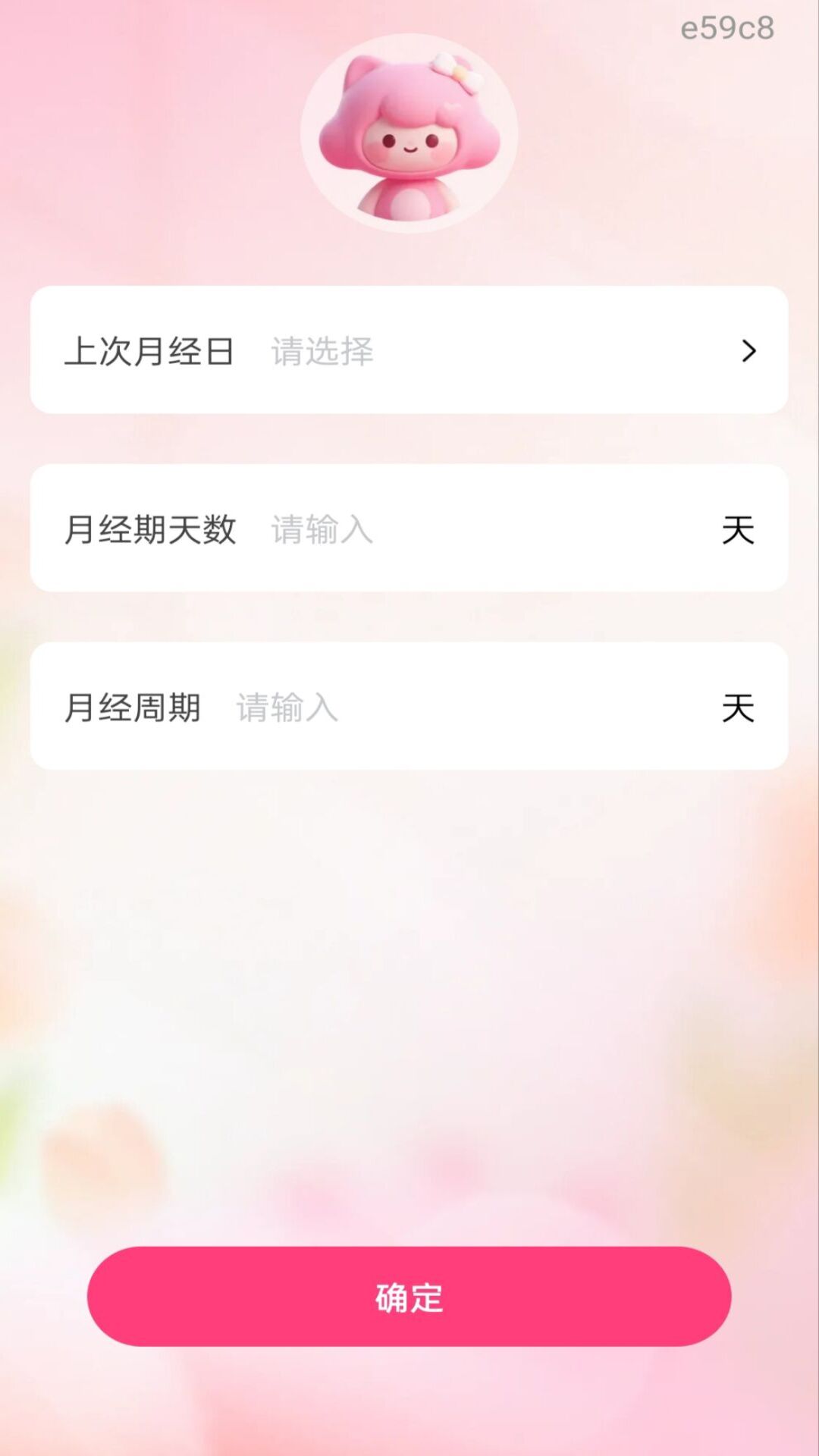This screenshot has height=1456, width=819.
Task: Tap the last menstrual date card
Action: [409, 350]
